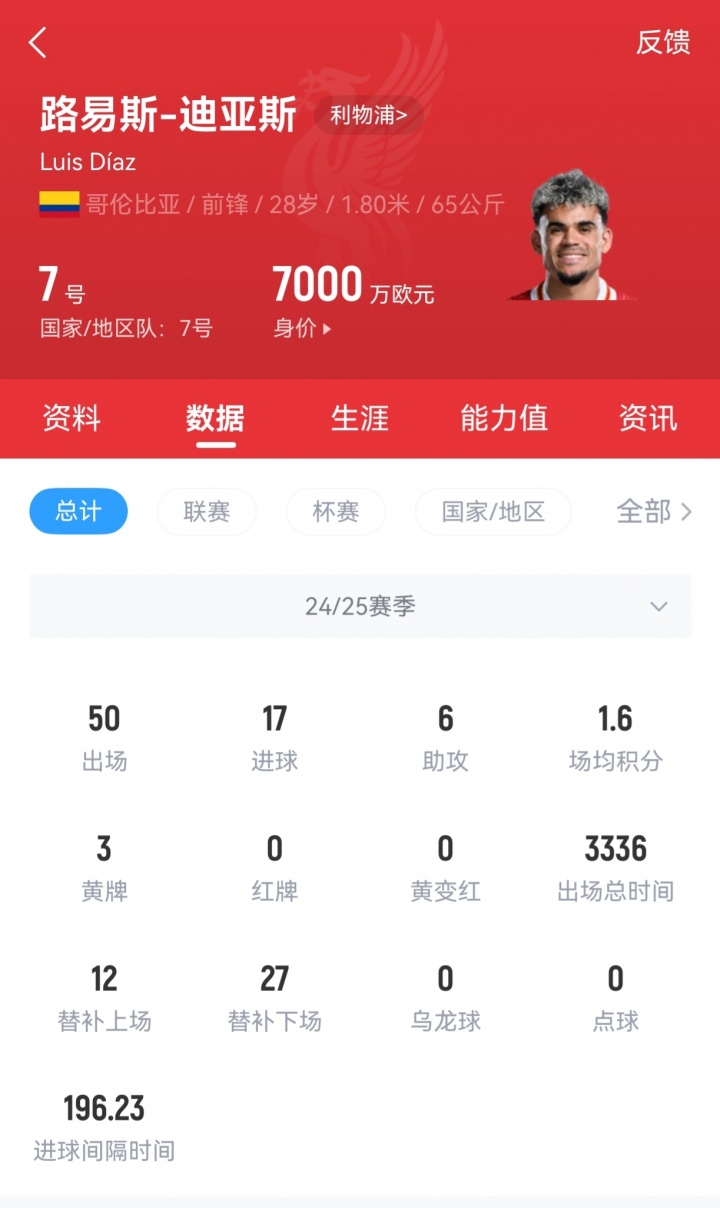Open the 全部 competitions list
The width and height of the screenshot is (720, 1208).
654,512
